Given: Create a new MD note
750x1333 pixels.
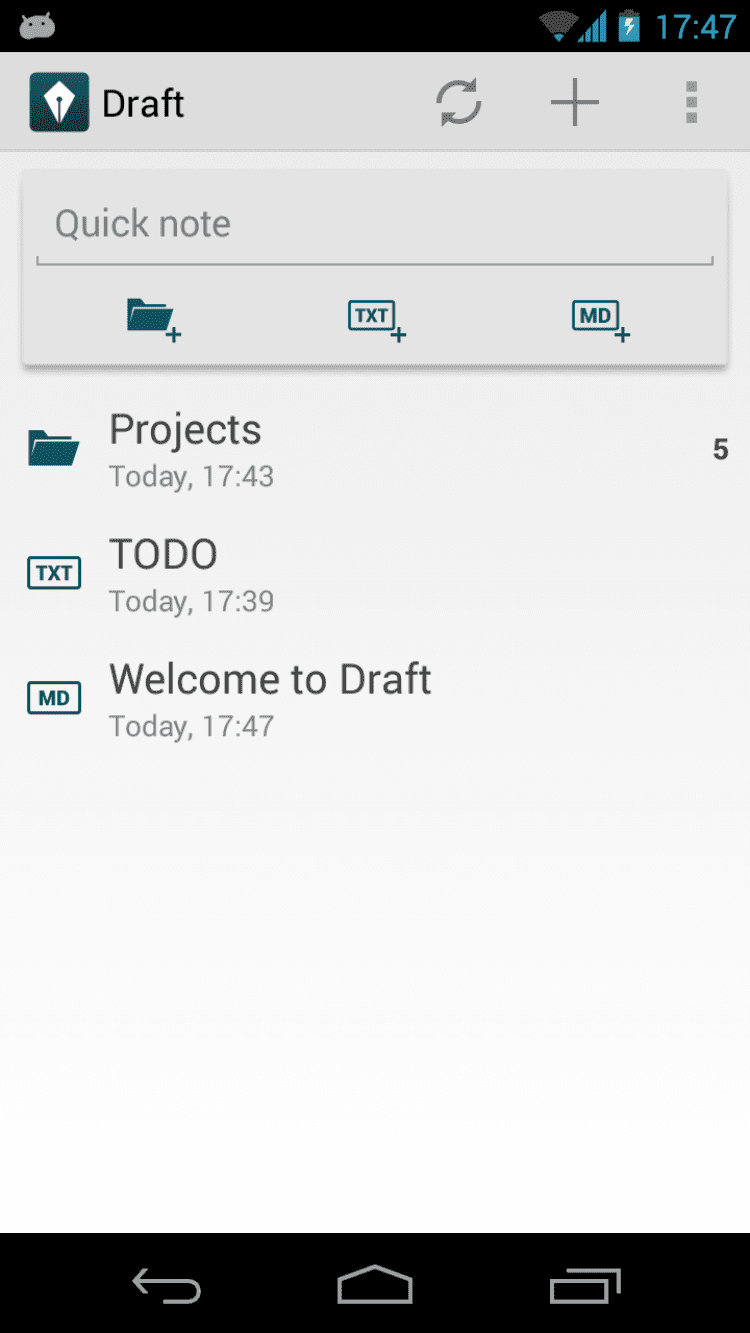Looking at the screenshot, I should point(599,319).
